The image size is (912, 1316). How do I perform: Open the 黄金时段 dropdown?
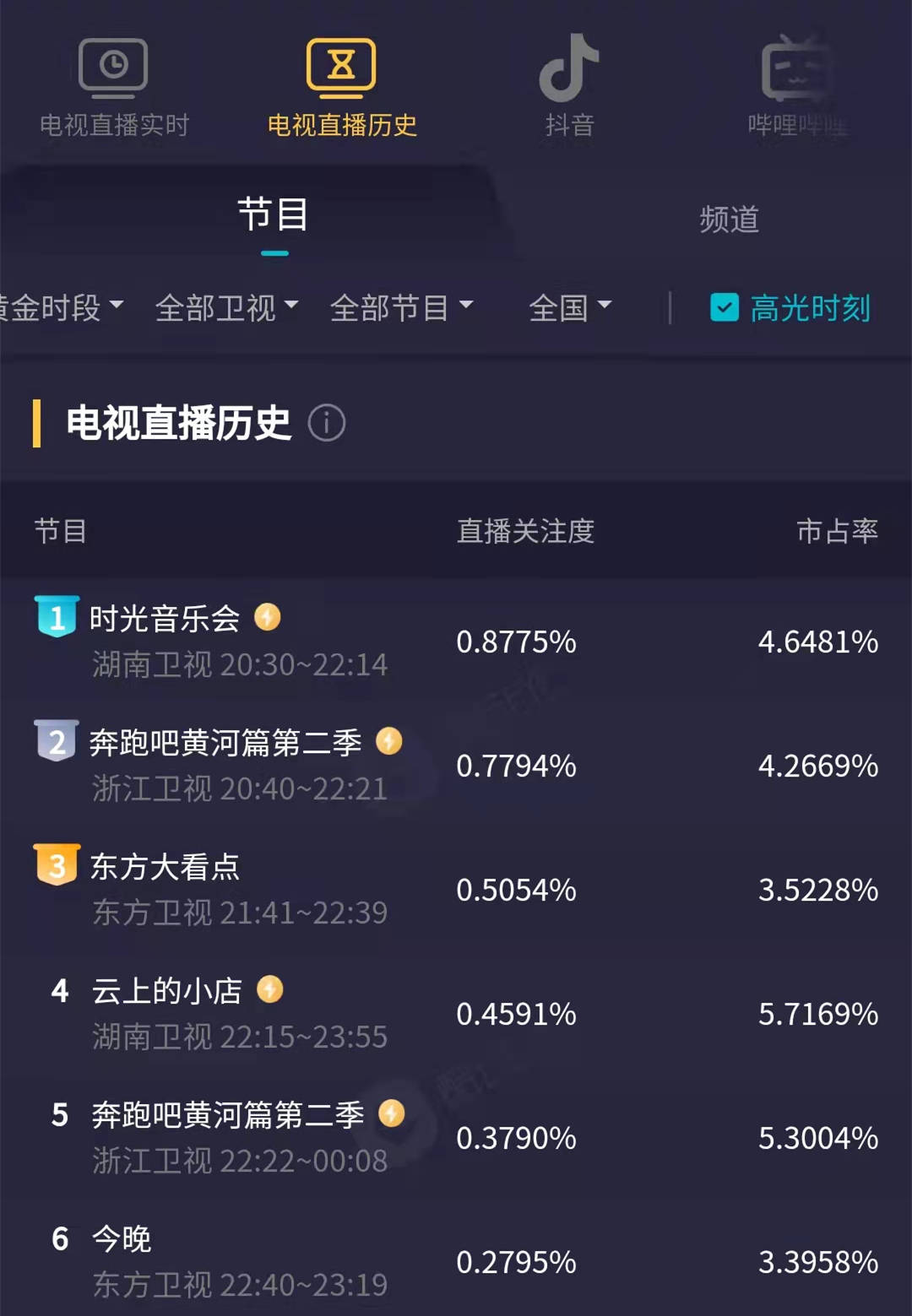[59, 307]
